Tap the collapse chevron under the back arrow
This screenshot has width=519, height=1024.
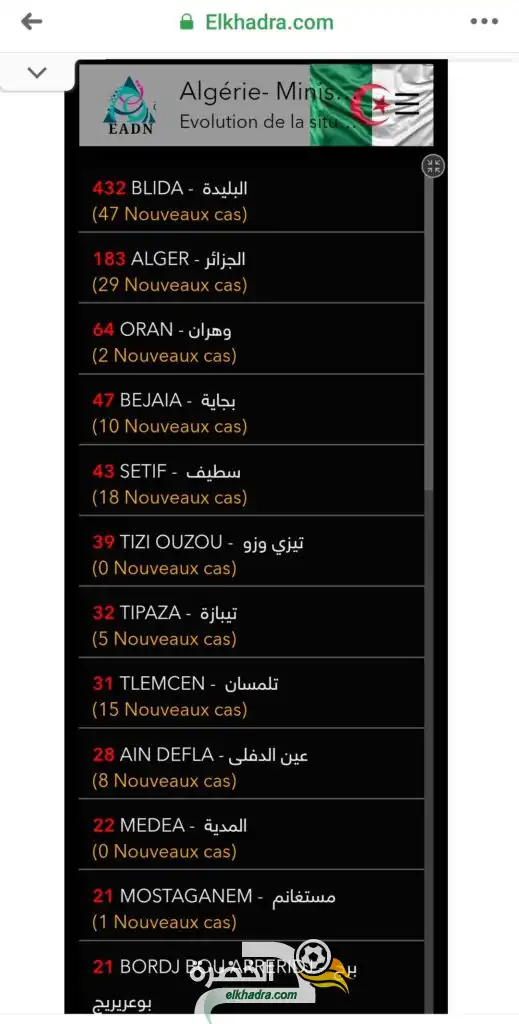click(37, 72)
